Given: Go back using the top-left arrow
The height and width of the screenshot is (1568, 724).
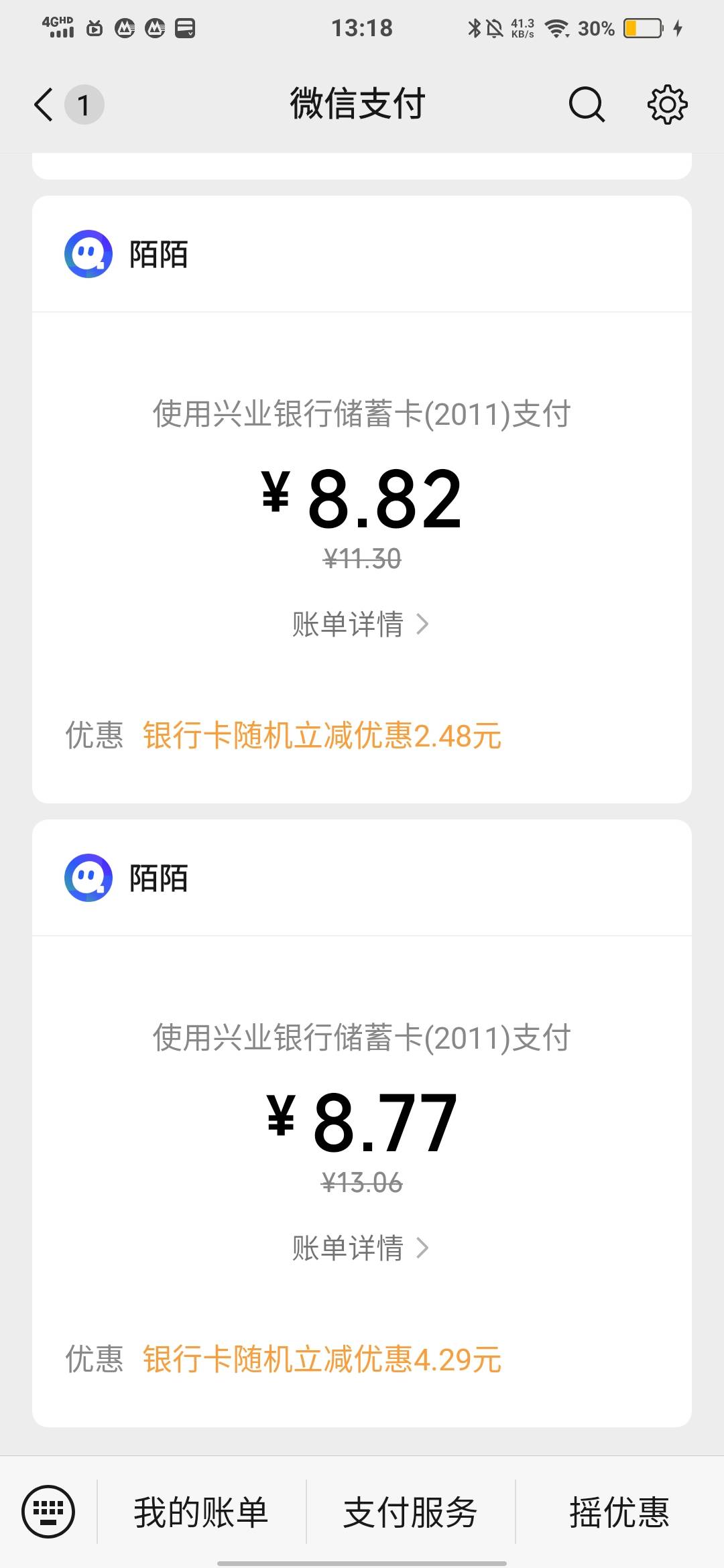Looking at the screenshot, I should [44, 105].
